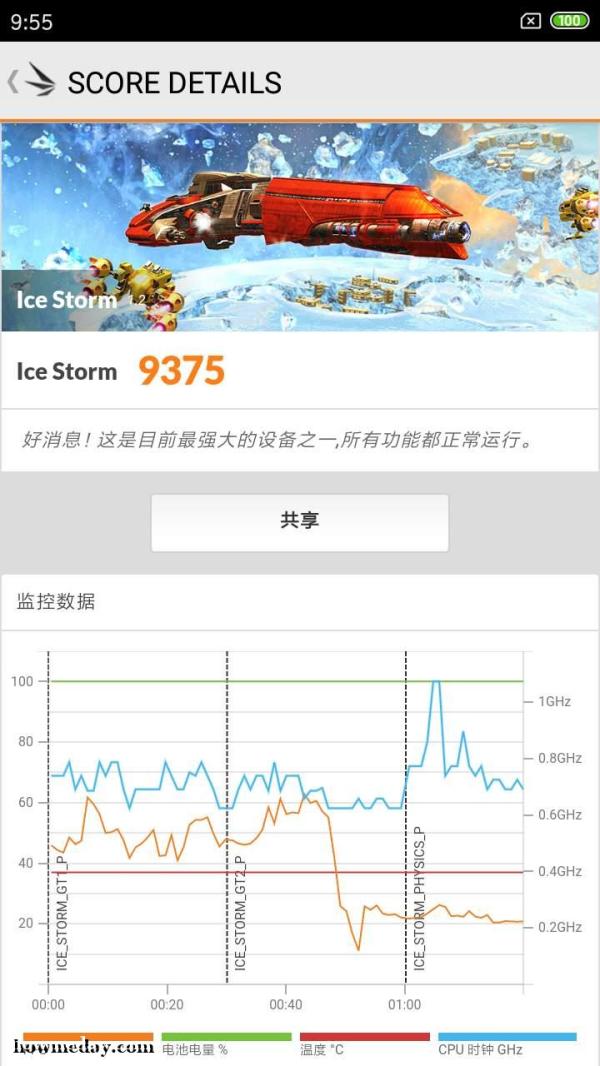Viewport: 600px width, 1066px height.
Task: Tap the 共享 share button
Action: click(x=300, y=522)
